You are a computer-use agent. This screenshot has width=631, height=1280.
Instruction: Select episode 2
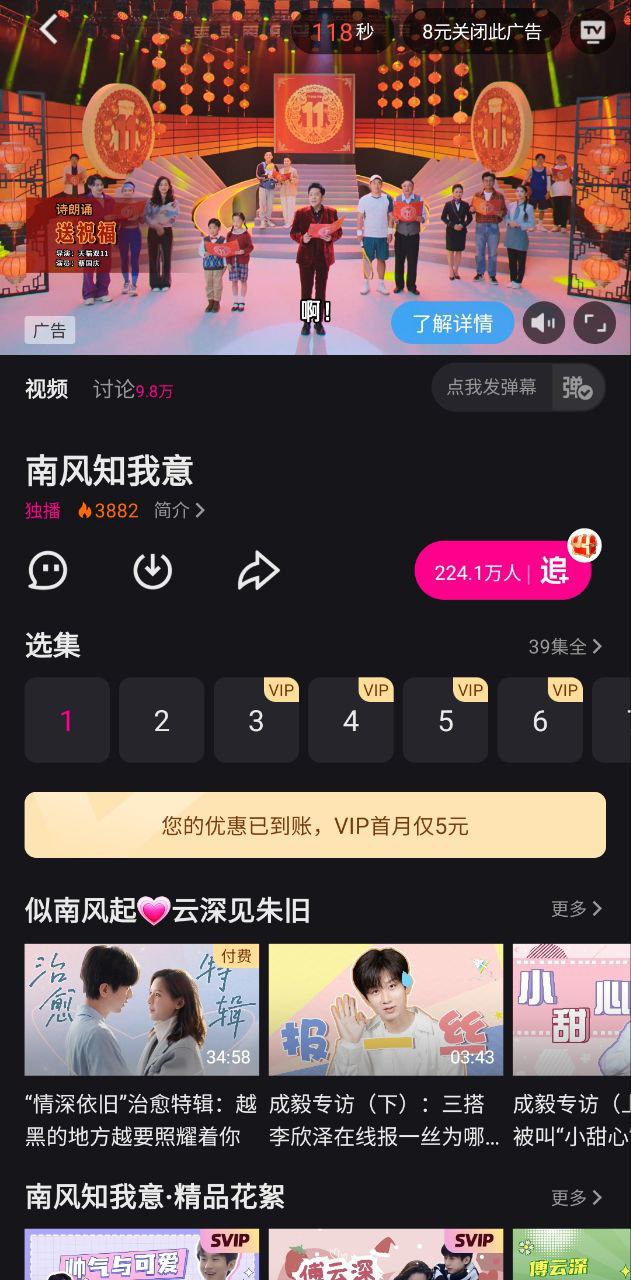coord(161,721)
